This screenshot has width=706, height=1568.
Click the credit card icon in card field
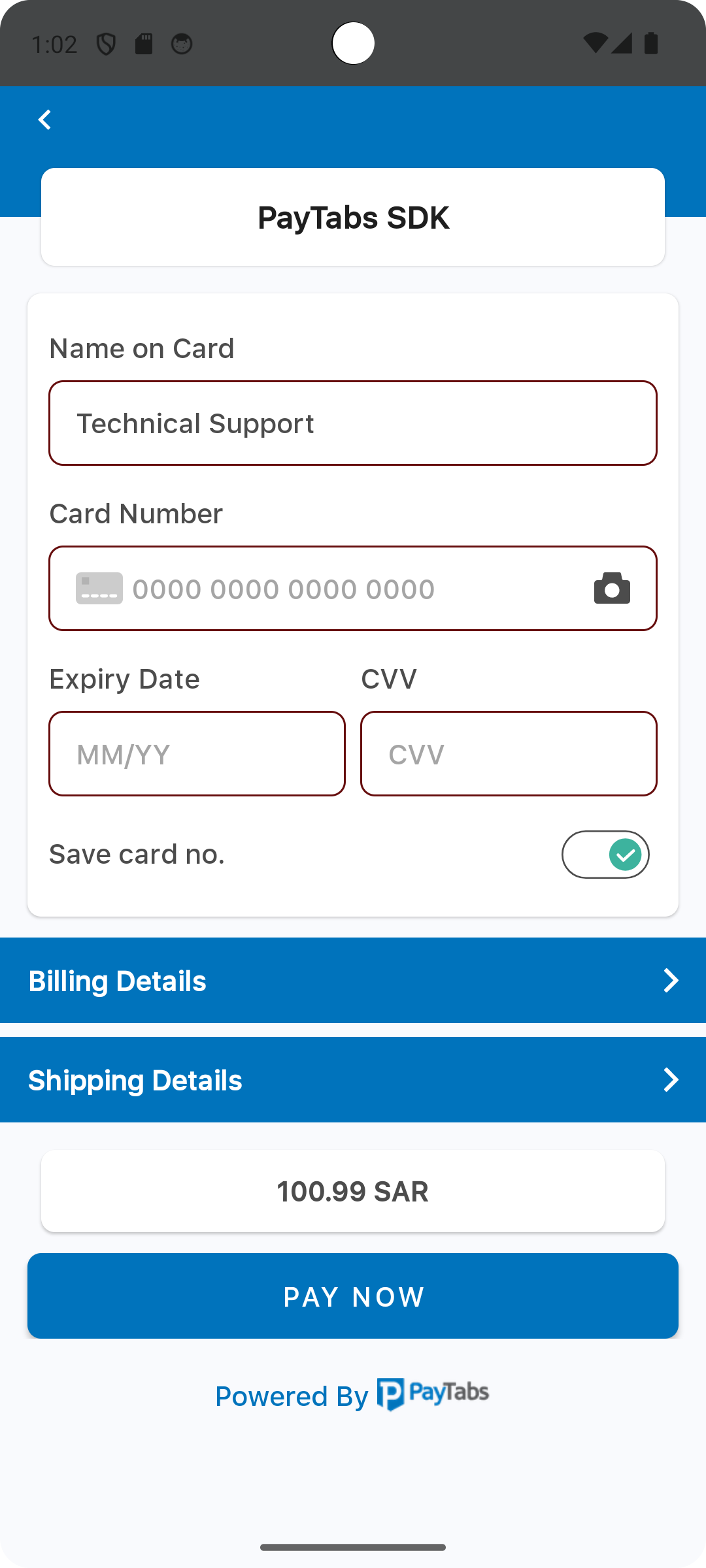(x=100, y=588)
